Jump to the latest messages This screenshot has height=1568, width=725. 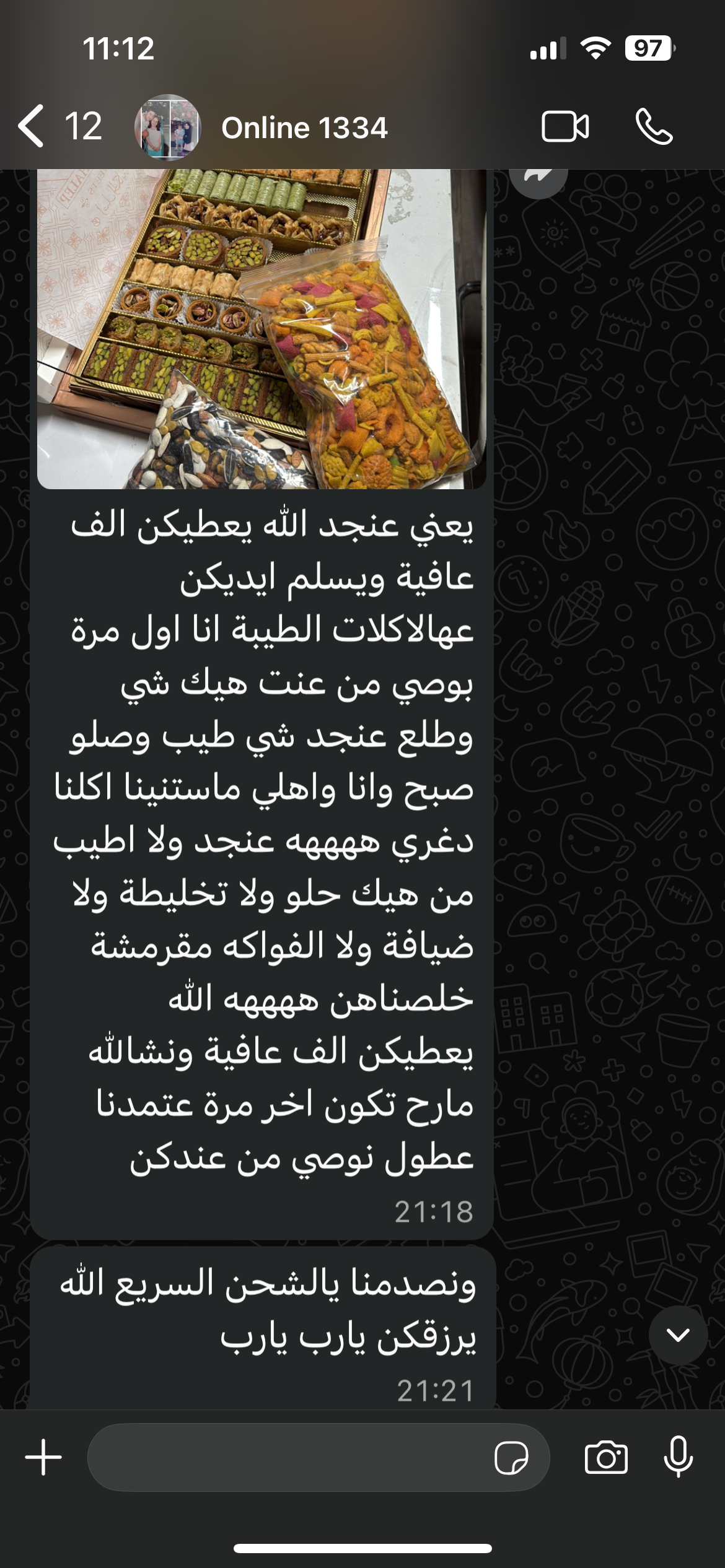tap(678, 1335)
